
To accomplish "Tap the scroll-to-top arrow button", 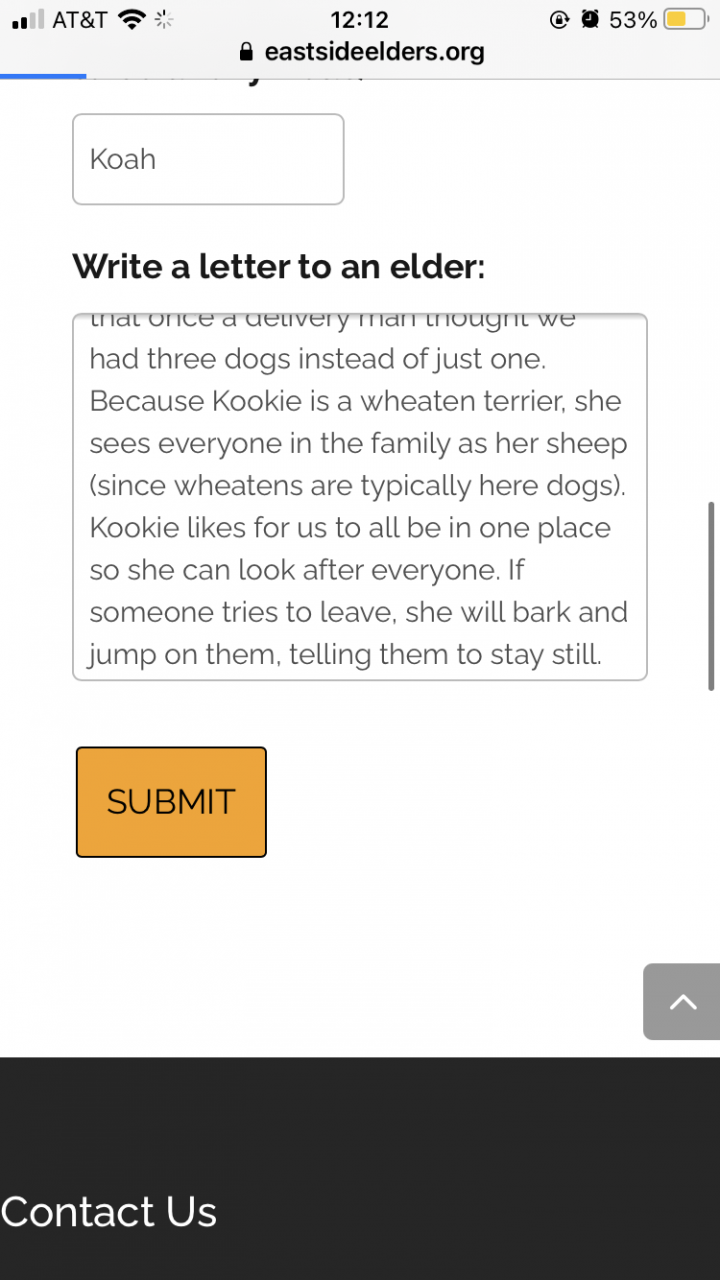I will click(682, 1001).
